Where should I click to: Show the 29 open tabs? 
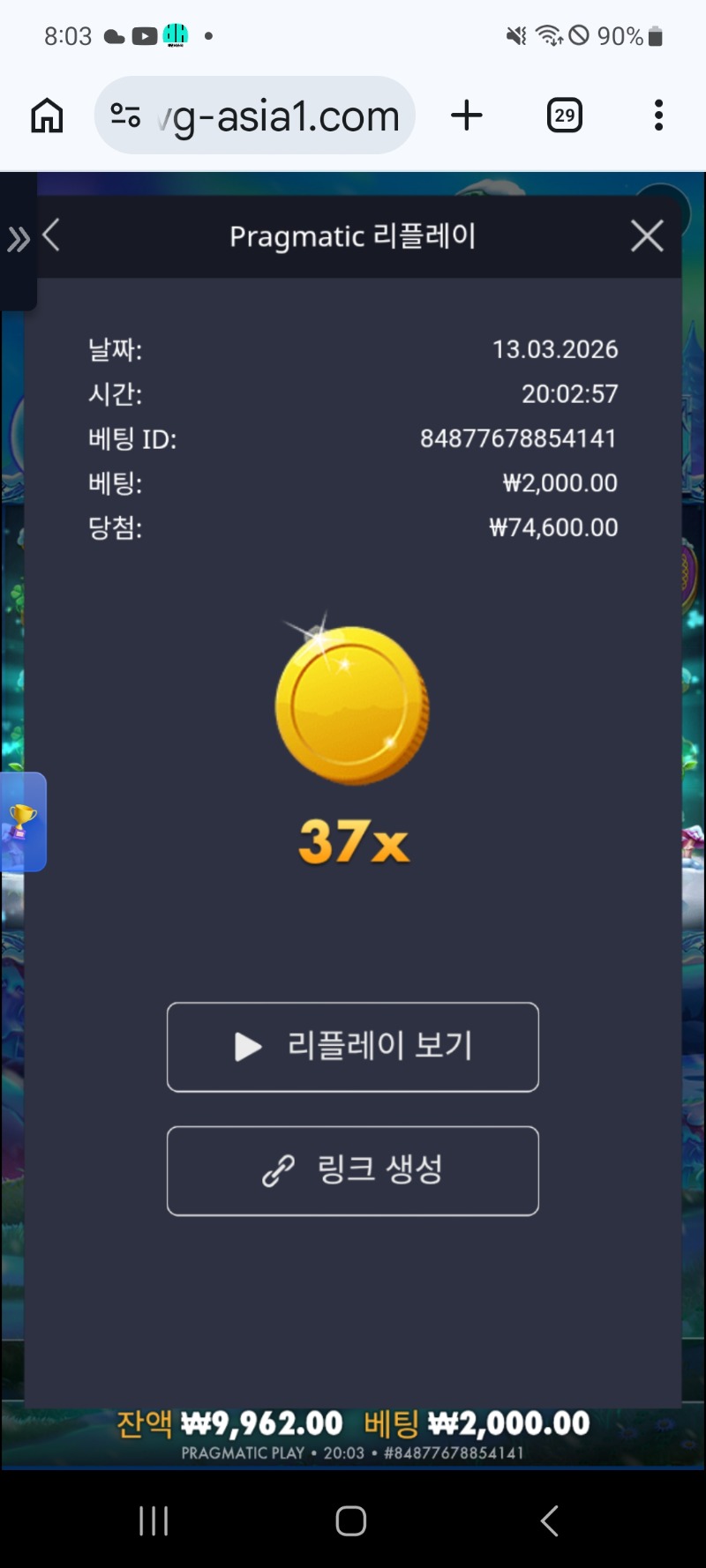[565, 116]
